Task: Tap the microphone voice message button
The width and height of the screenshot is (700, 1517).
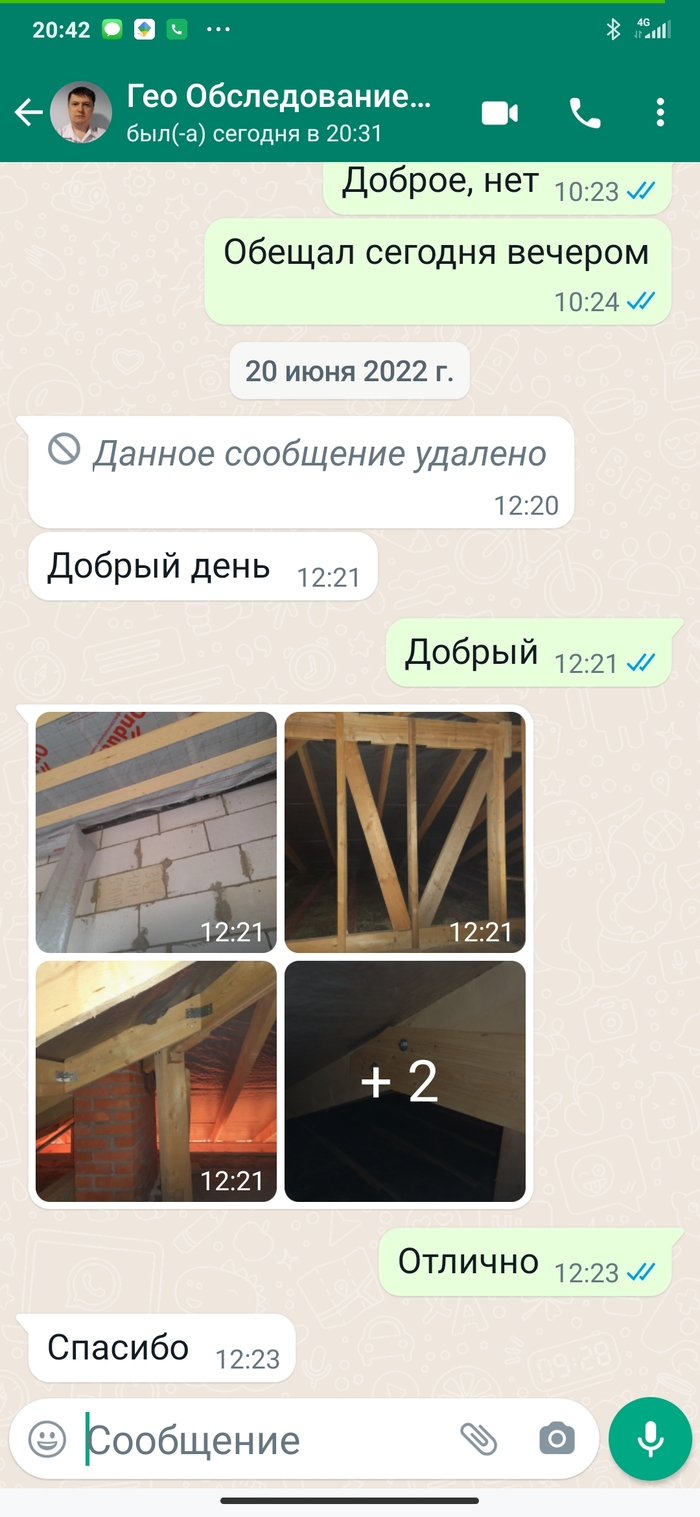Action: (x=650, y=1439)
